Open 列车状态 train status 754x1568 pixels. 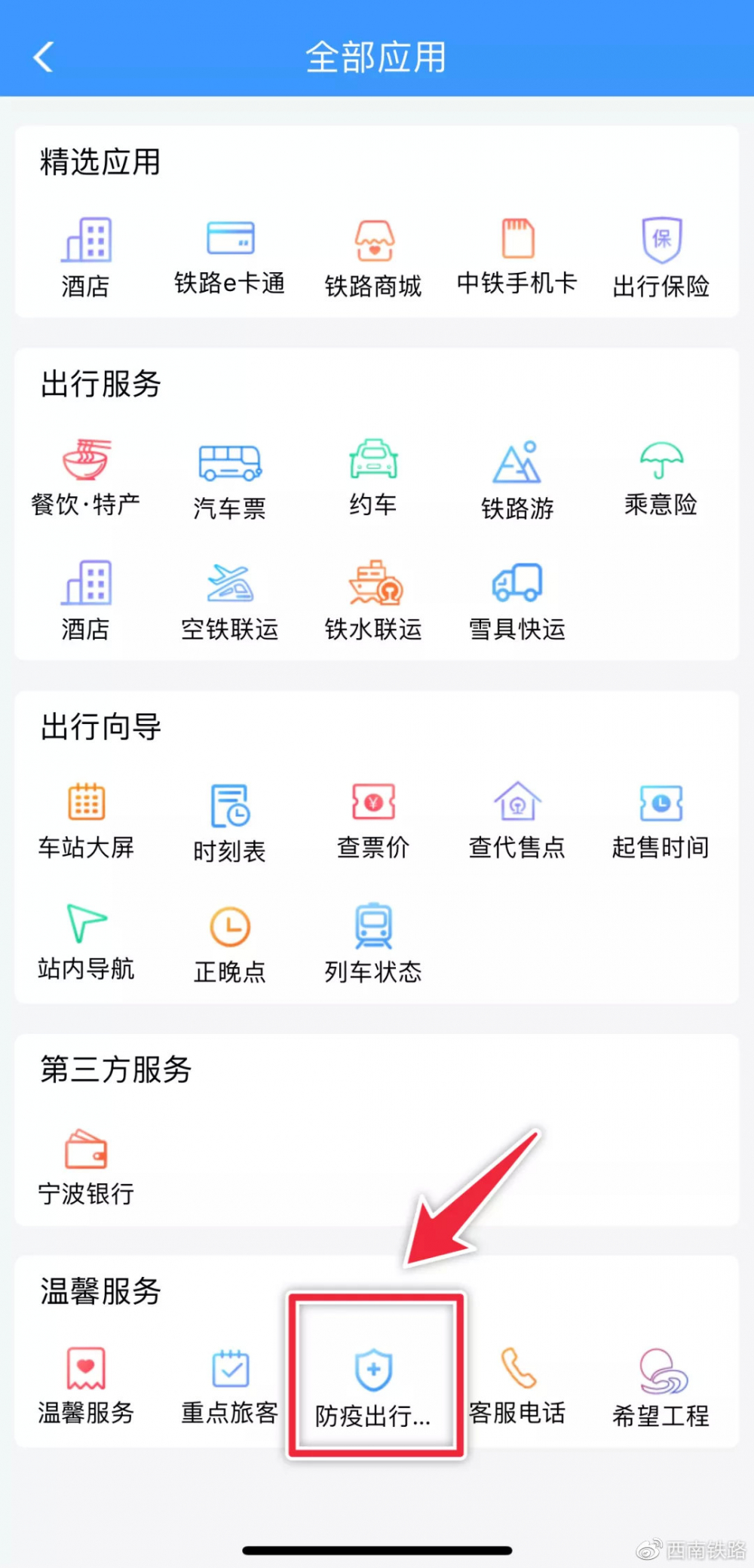pos(373,944)
